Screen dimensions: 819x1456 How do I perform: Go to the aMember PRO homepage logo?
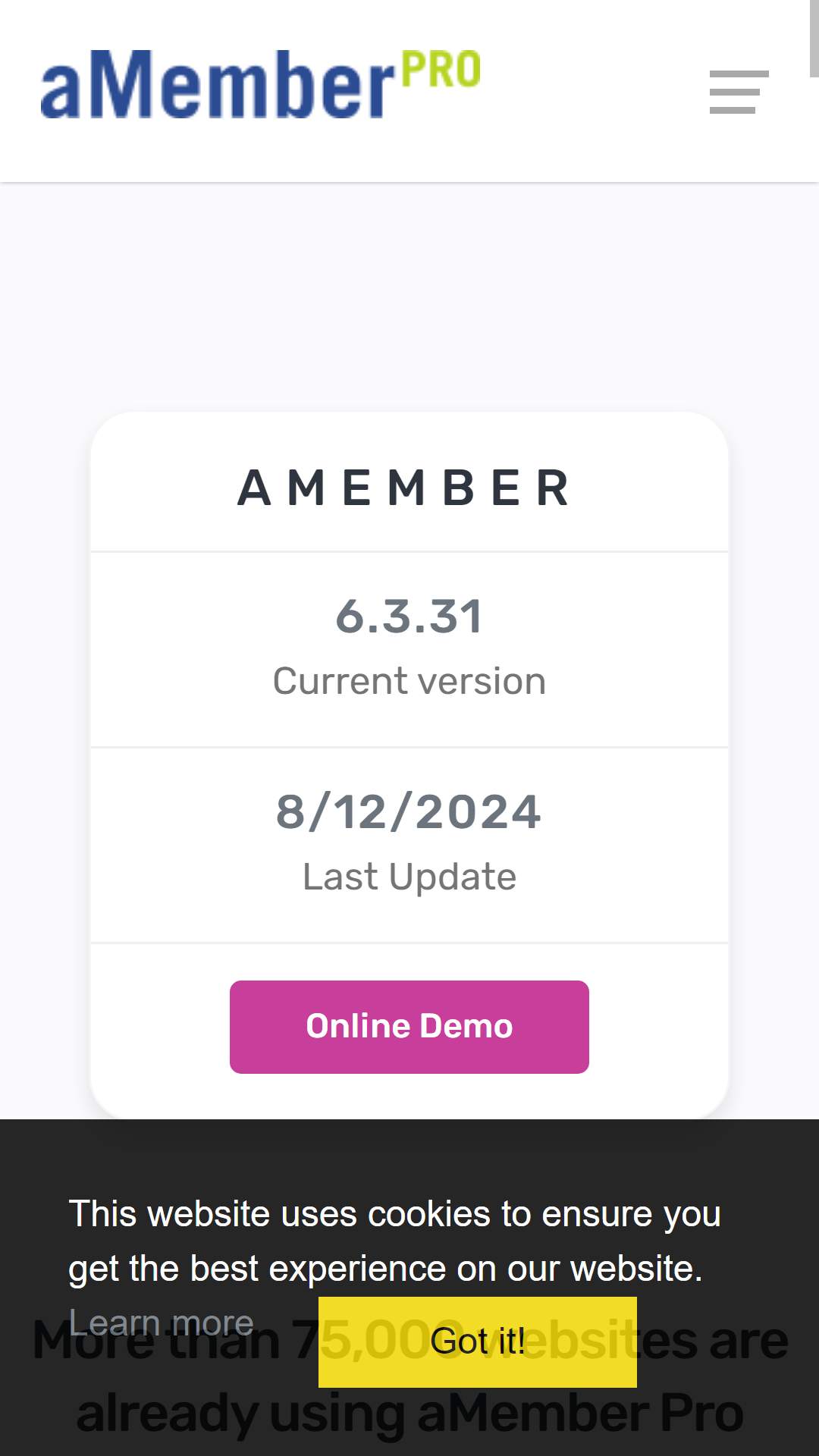[x=260, y=84]
